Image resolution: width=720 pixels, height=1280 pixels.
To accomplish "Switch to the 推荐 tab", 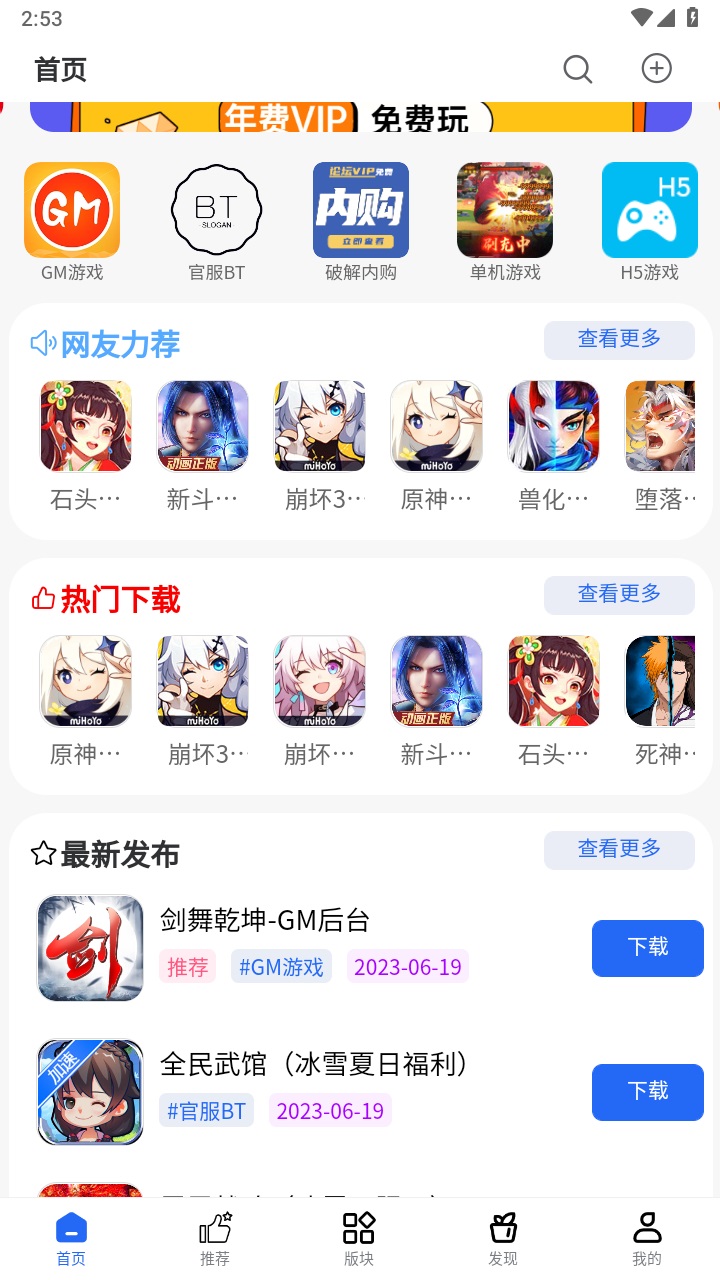I will (215, 1240).
